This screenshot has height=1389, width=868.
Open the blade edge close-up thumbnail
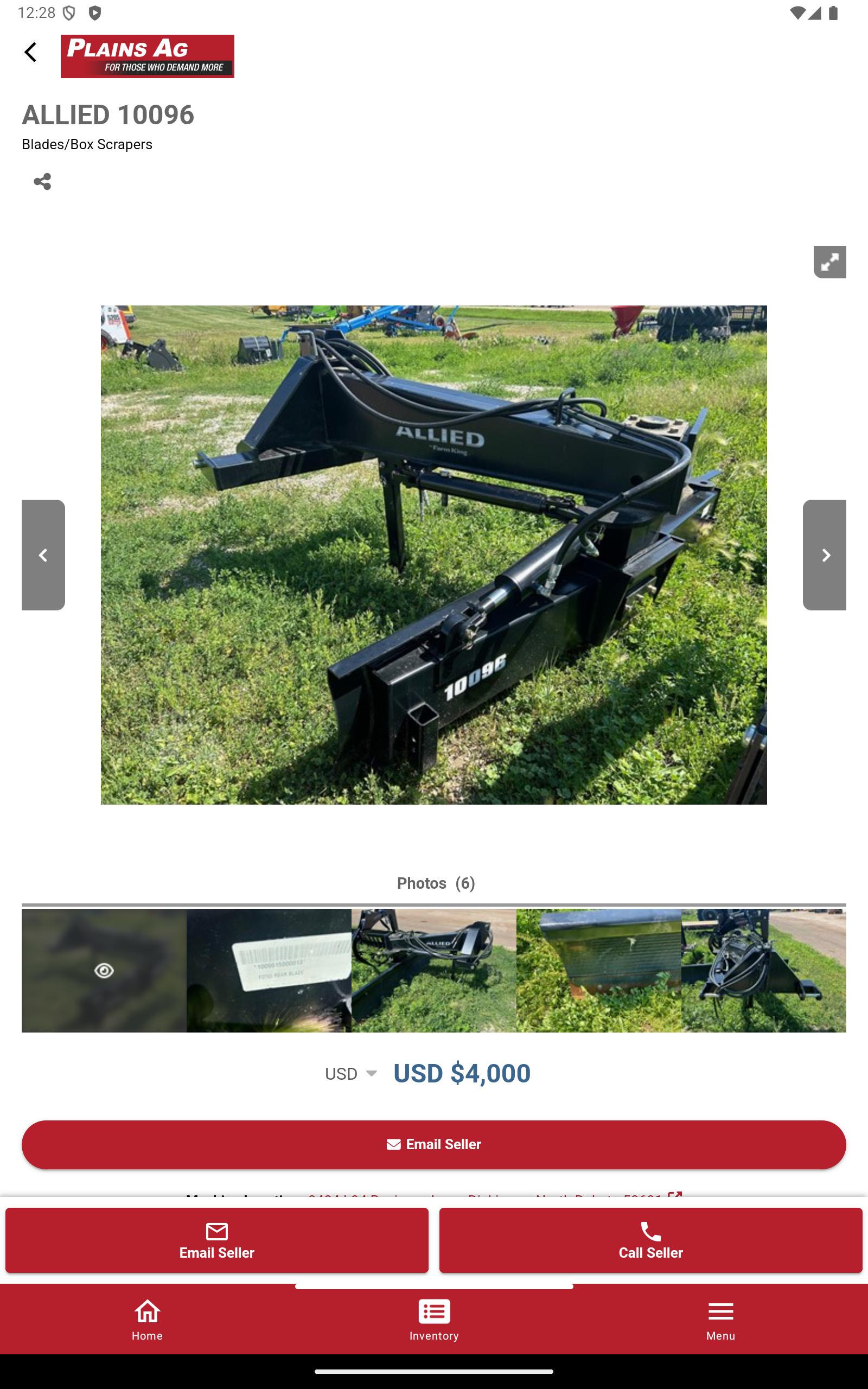point(599,970)
